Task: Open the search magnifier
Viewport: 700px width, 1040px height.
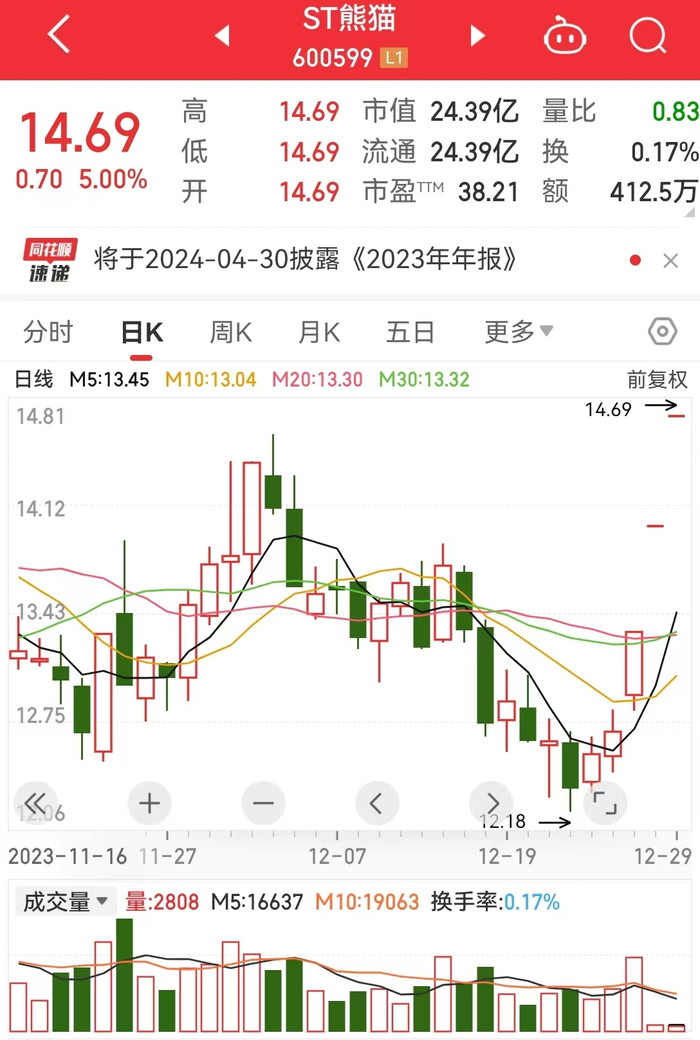Action: 648,34
